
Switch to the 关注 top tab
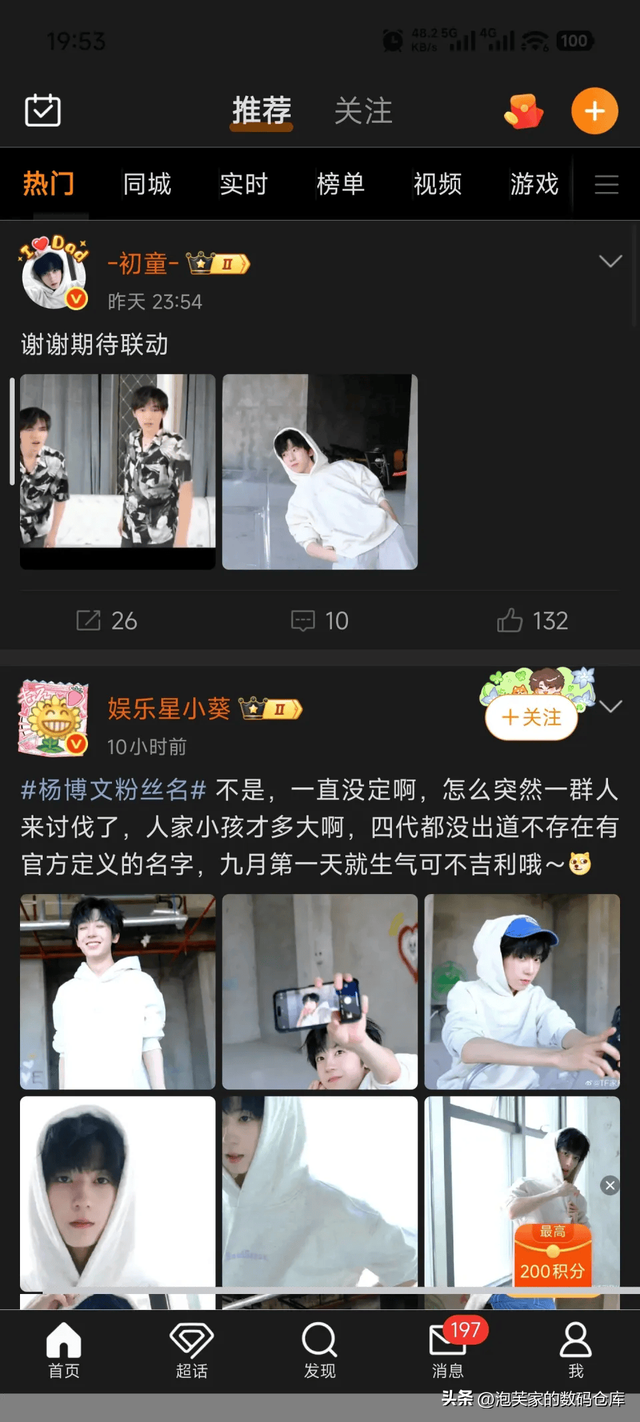[363, 111]
